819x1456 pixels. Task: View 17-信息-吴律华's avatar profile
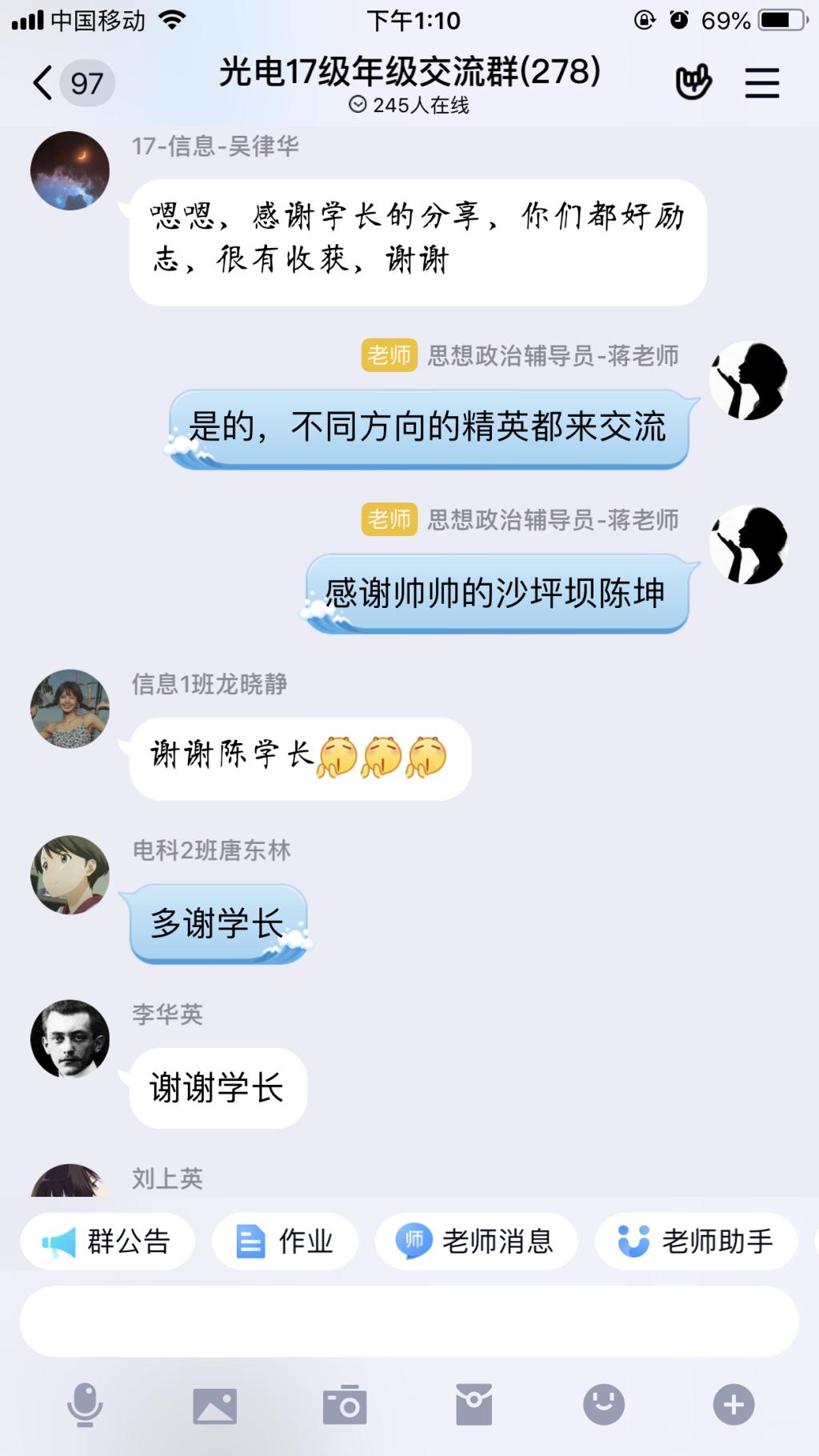click(70, 171)
